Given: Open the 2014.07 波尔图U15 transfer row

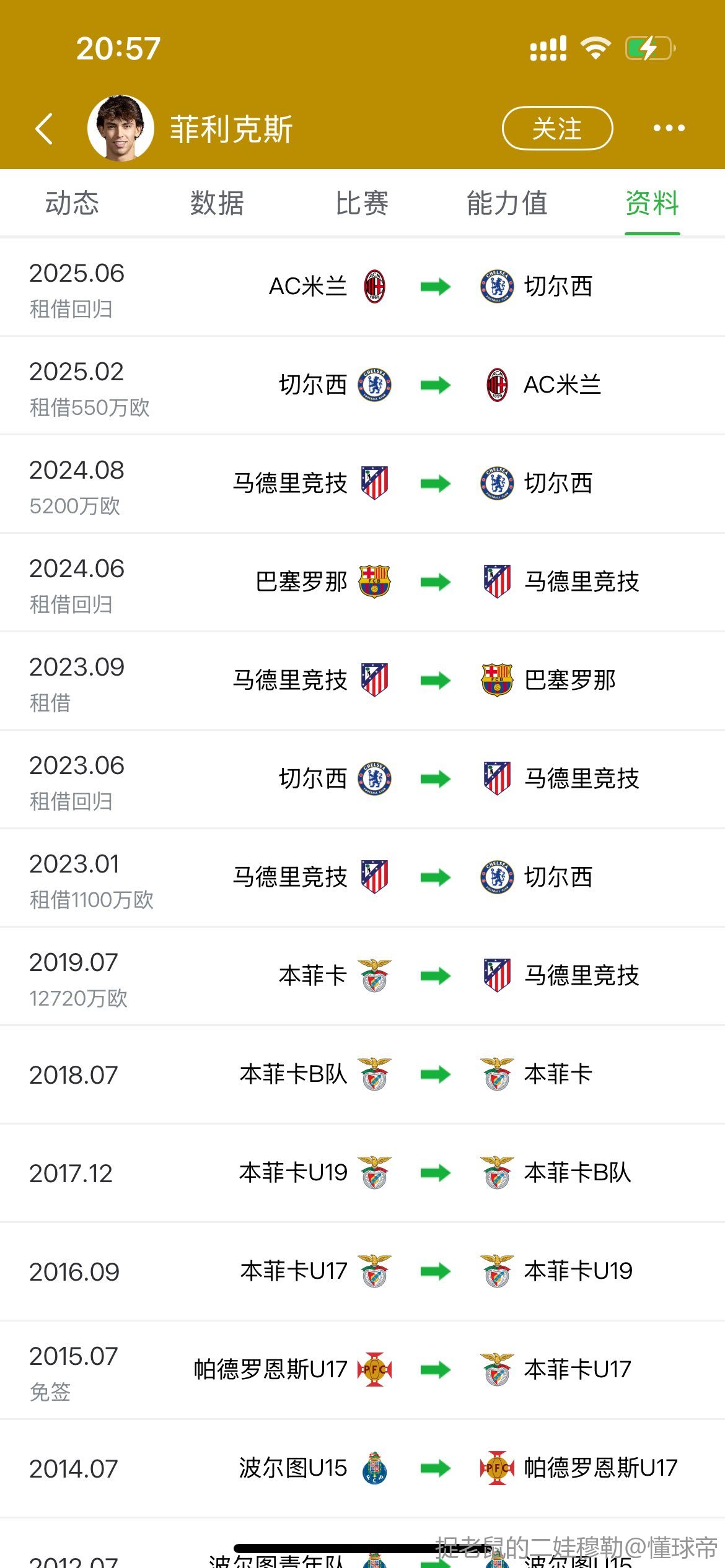Looking at the screenshot, I should pos(362,1469).
